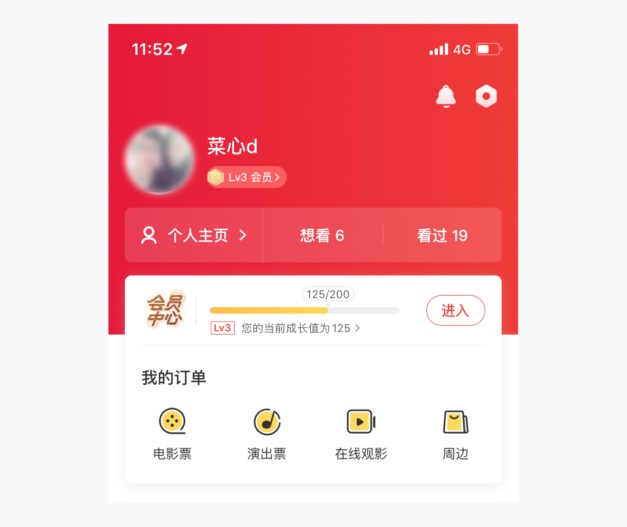
Task: Tap 进入 to enter member center
Action: coord(455,311)
